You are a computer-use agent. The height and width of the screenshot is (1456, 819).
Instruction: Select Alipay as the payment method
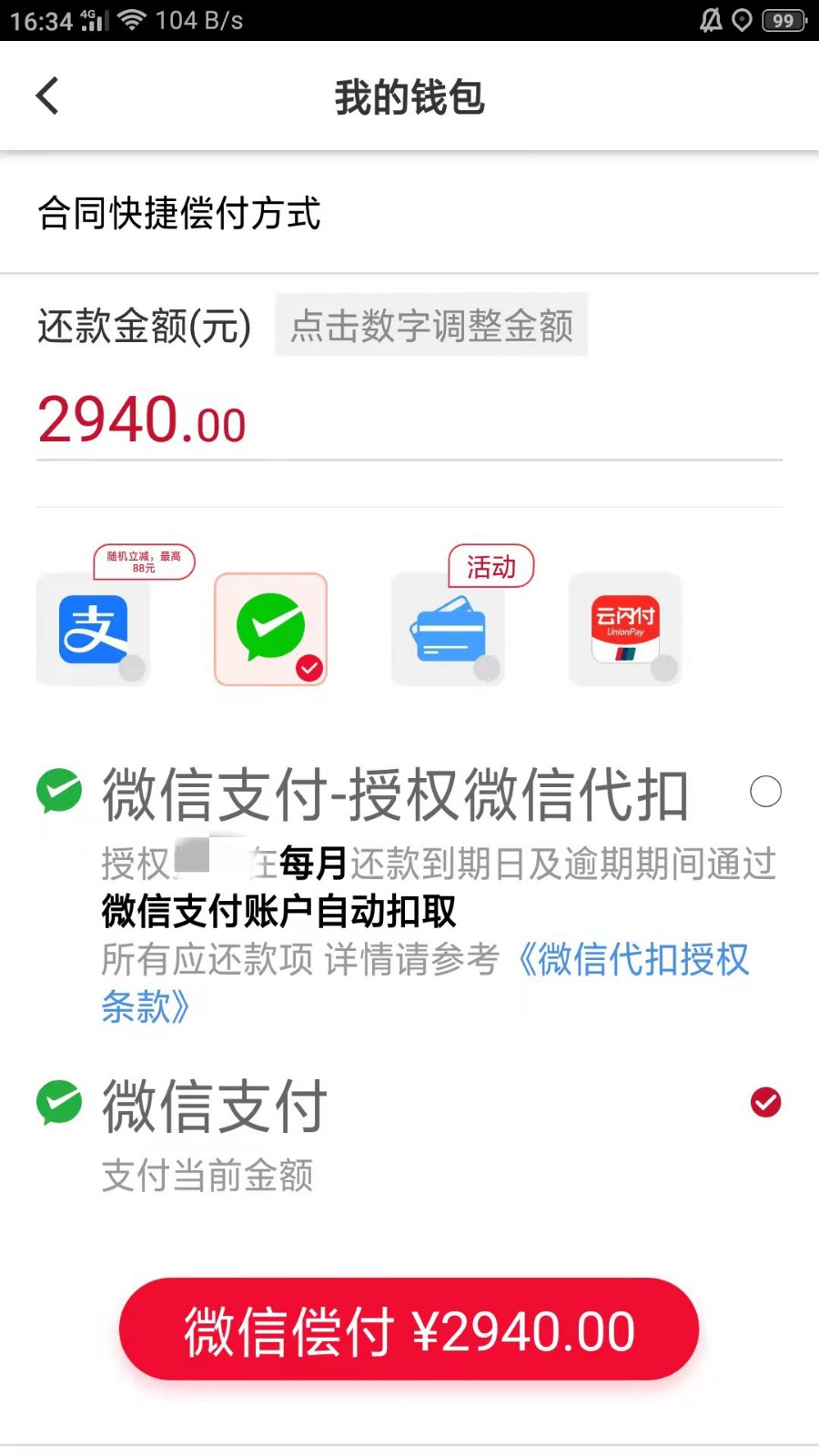93,629
